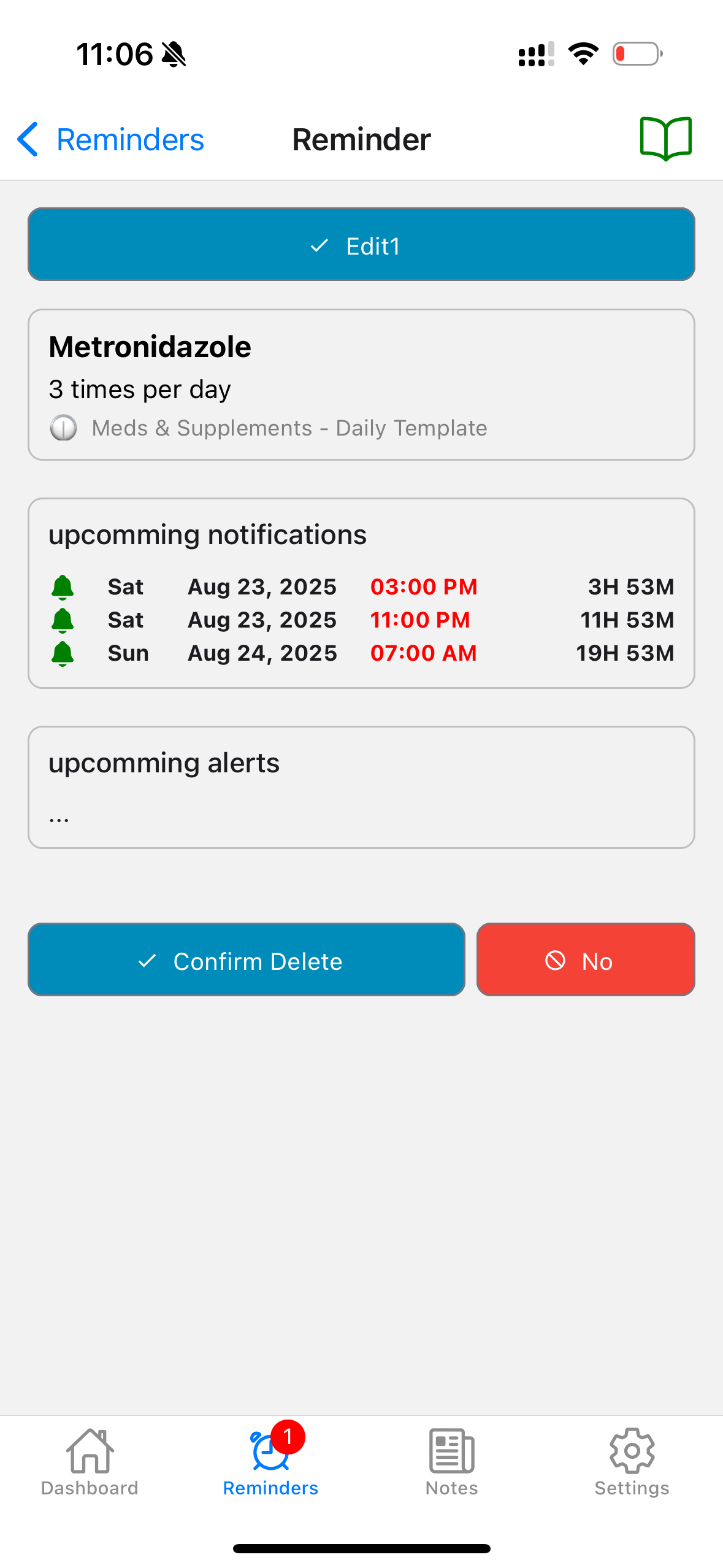Tap the Edit1 button

[361, 245]
